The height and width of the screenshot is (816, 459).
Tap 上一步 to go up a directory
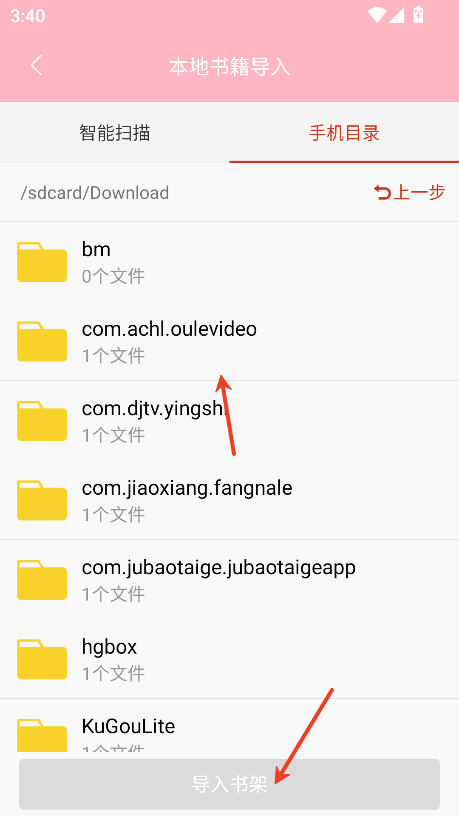click(409, 193)
